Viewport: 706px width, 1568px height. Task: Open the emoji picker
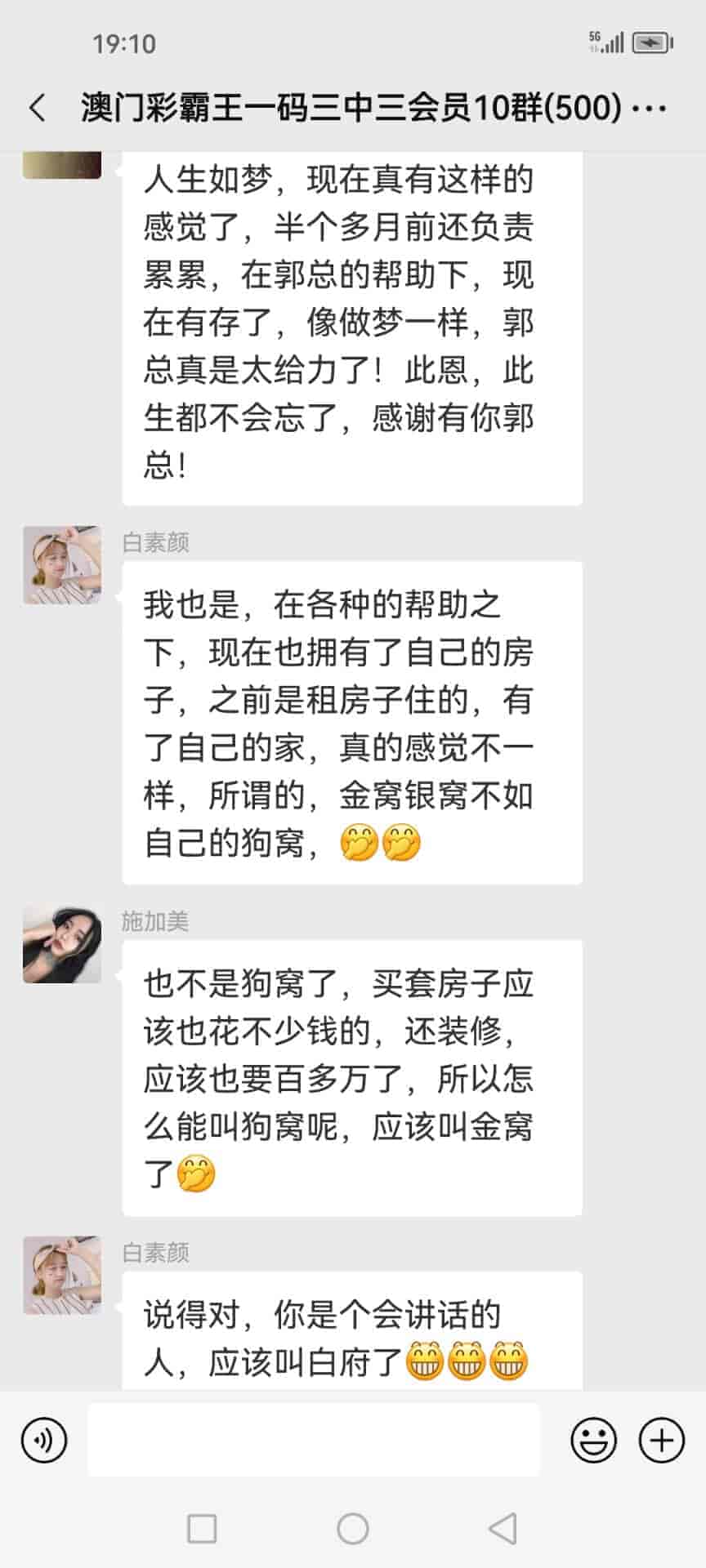[593, 1440]
